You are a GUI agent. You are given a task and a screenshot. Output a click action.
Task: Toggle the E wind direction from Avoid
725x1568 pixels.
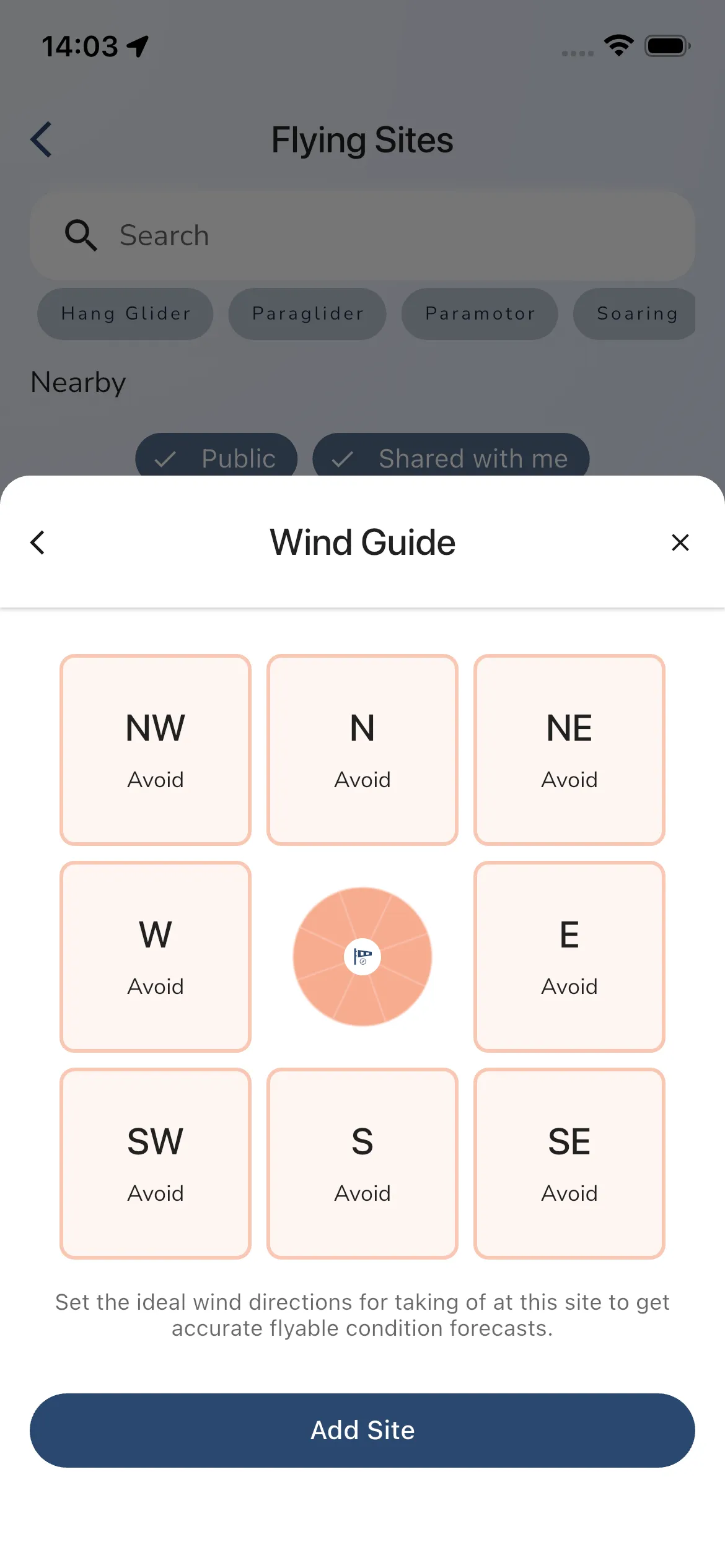pos(569,957)
